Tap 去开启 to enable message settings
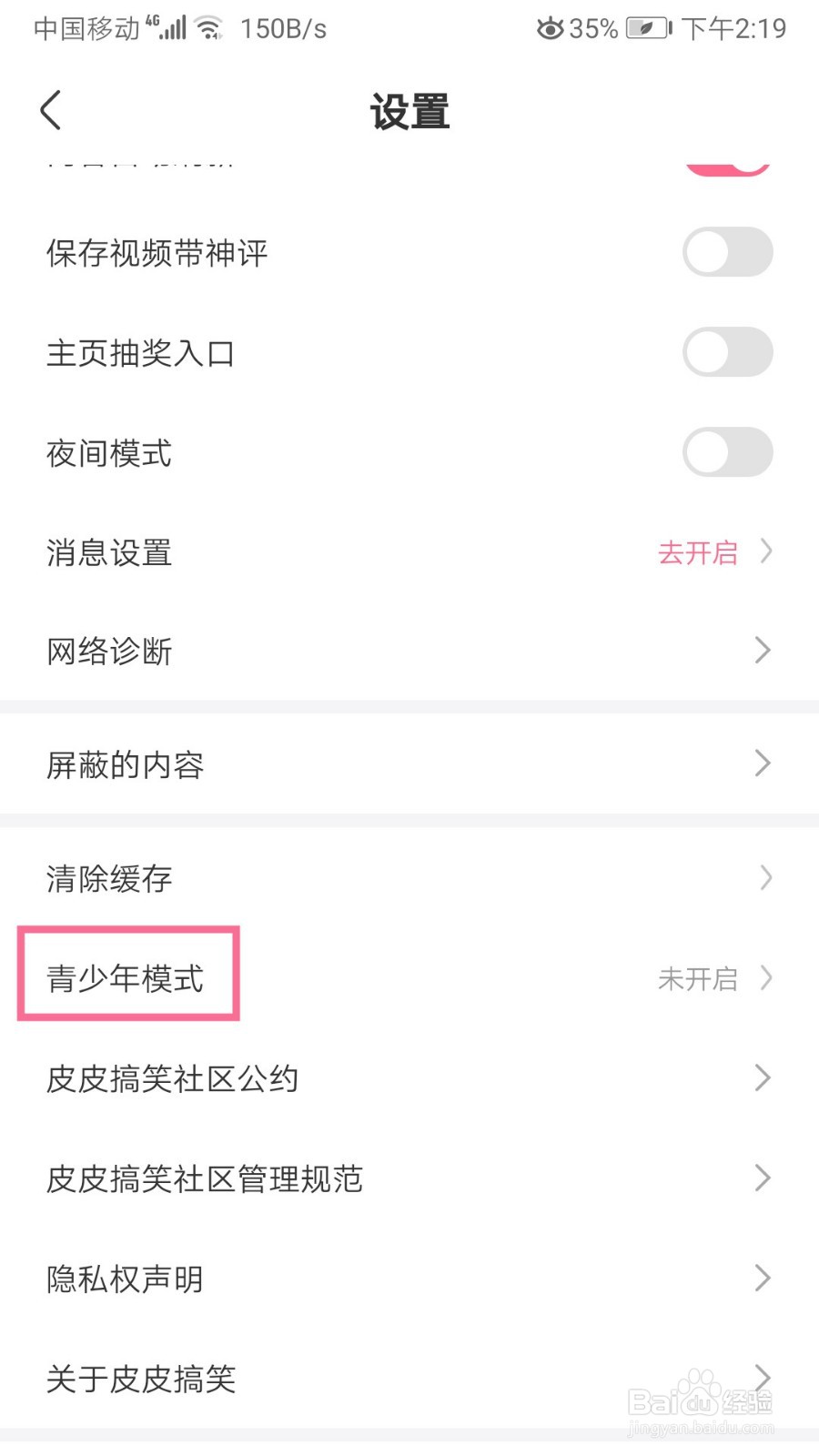 697,552
